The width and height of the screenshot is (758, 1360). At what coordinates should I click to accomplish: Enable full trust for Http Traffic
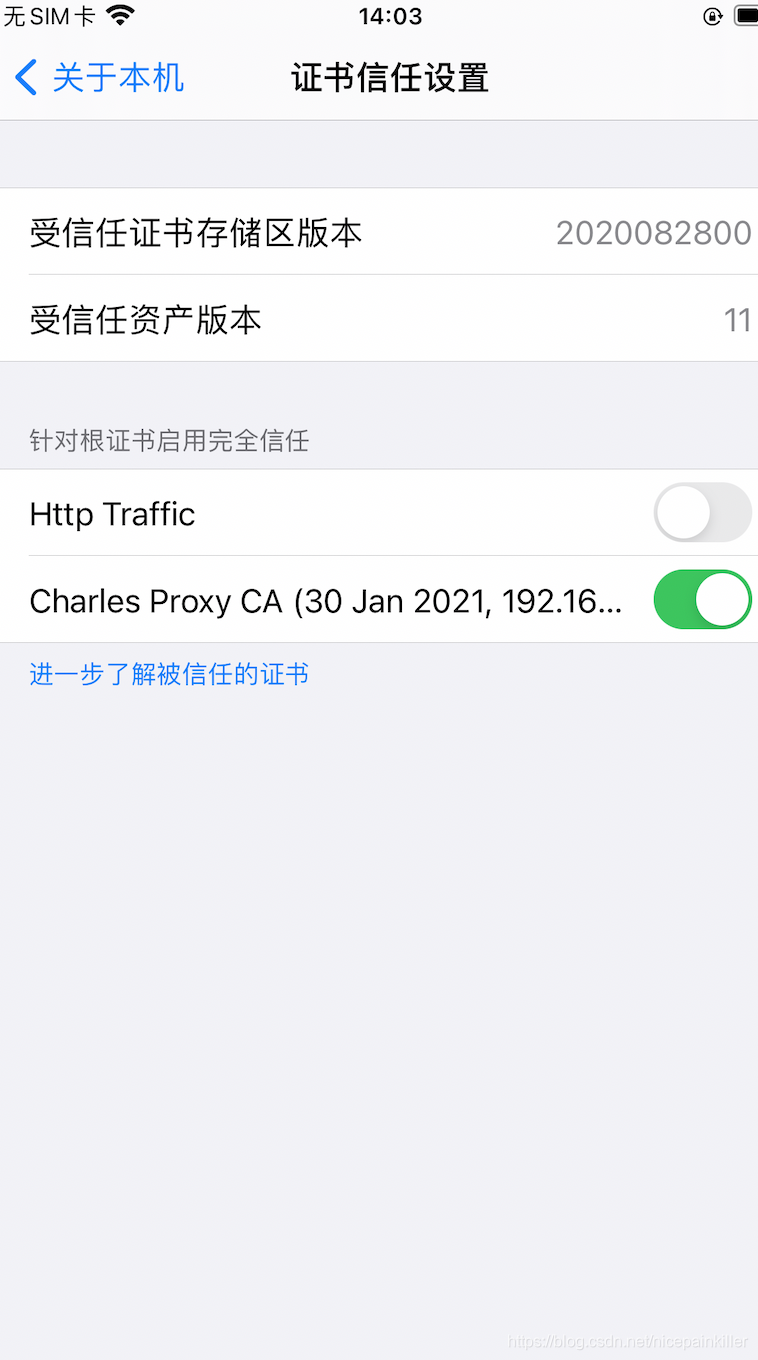(701, 513)
